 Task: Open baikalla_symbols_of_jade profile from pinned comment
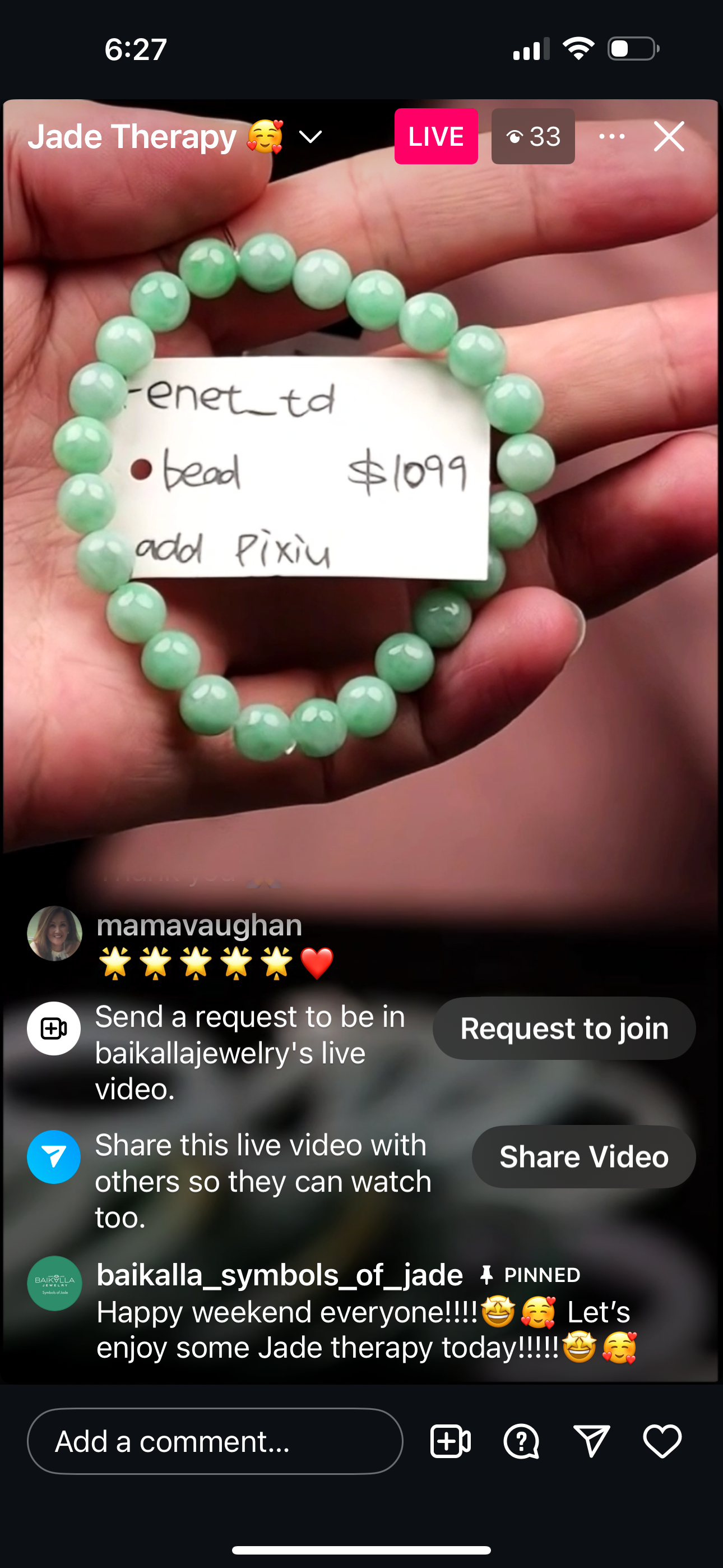click(55, 1283)
